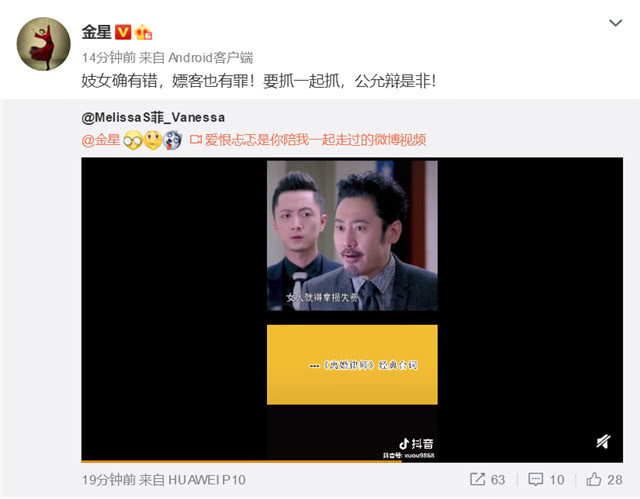Open the 微博视频 video link
The height and width of the screenshot is (499, 640).
click(x=308, y=140)
